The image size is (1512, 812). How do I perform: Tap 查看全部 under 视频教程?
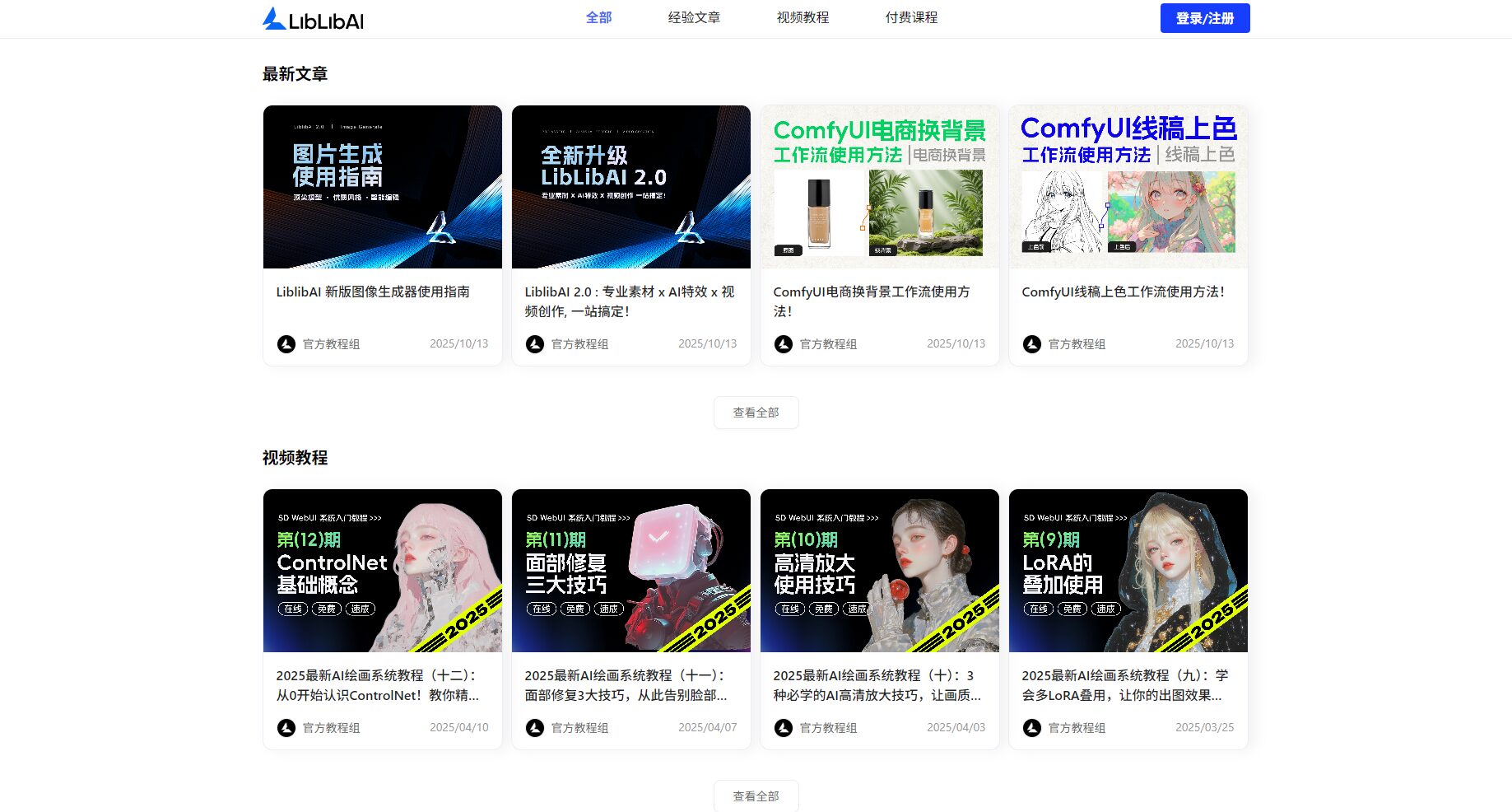pos(756,796)
